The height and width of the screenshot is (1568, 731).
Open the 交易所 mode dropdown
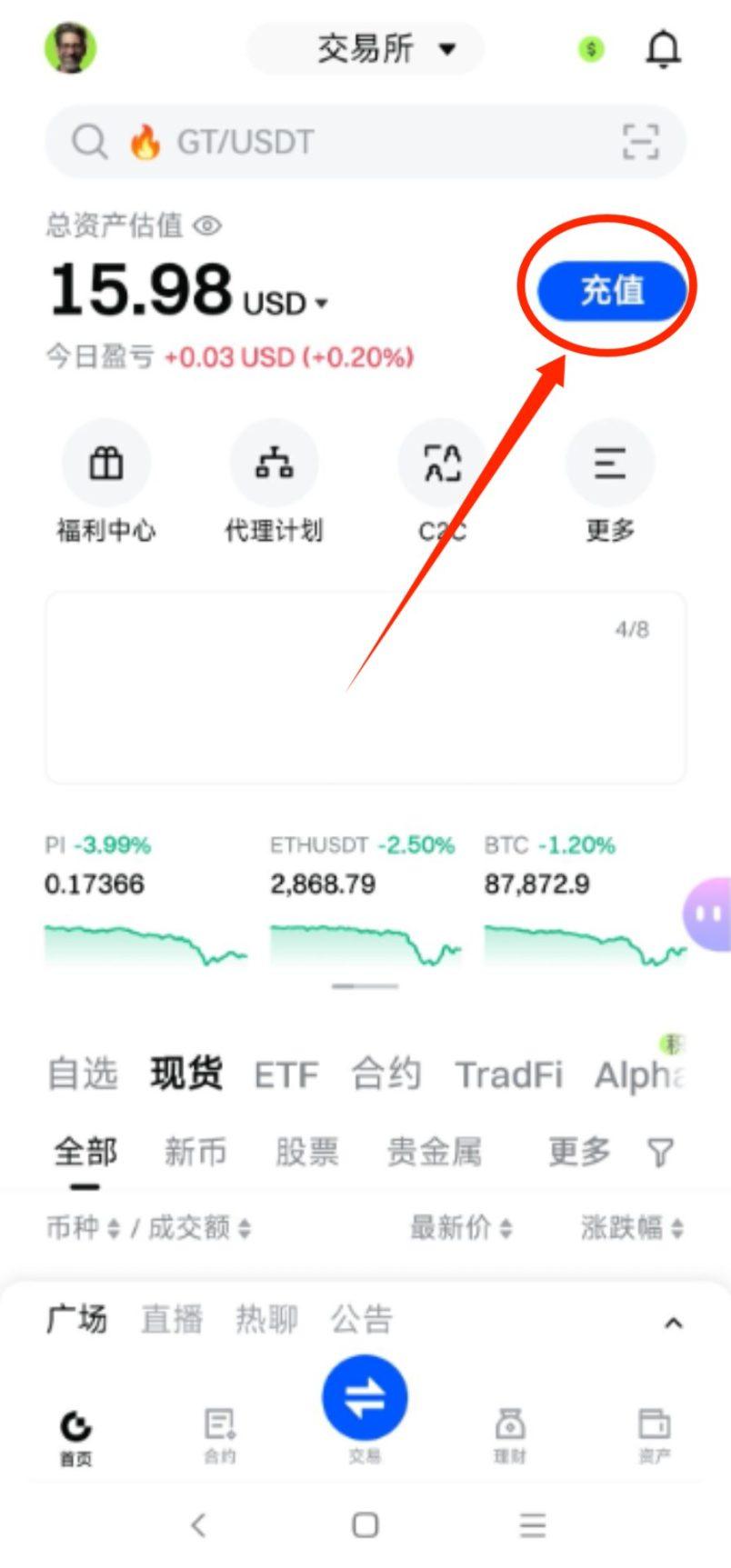(366, 48)
